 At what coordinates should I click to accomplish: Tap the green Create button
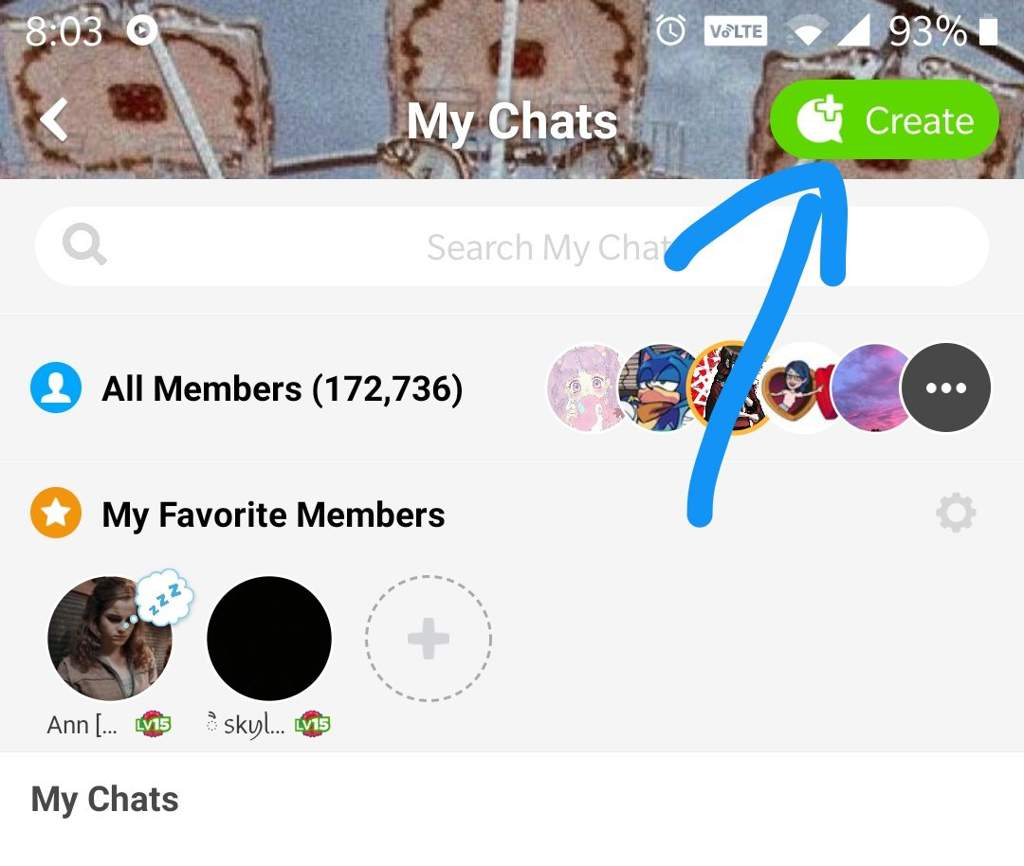(884, 121)
